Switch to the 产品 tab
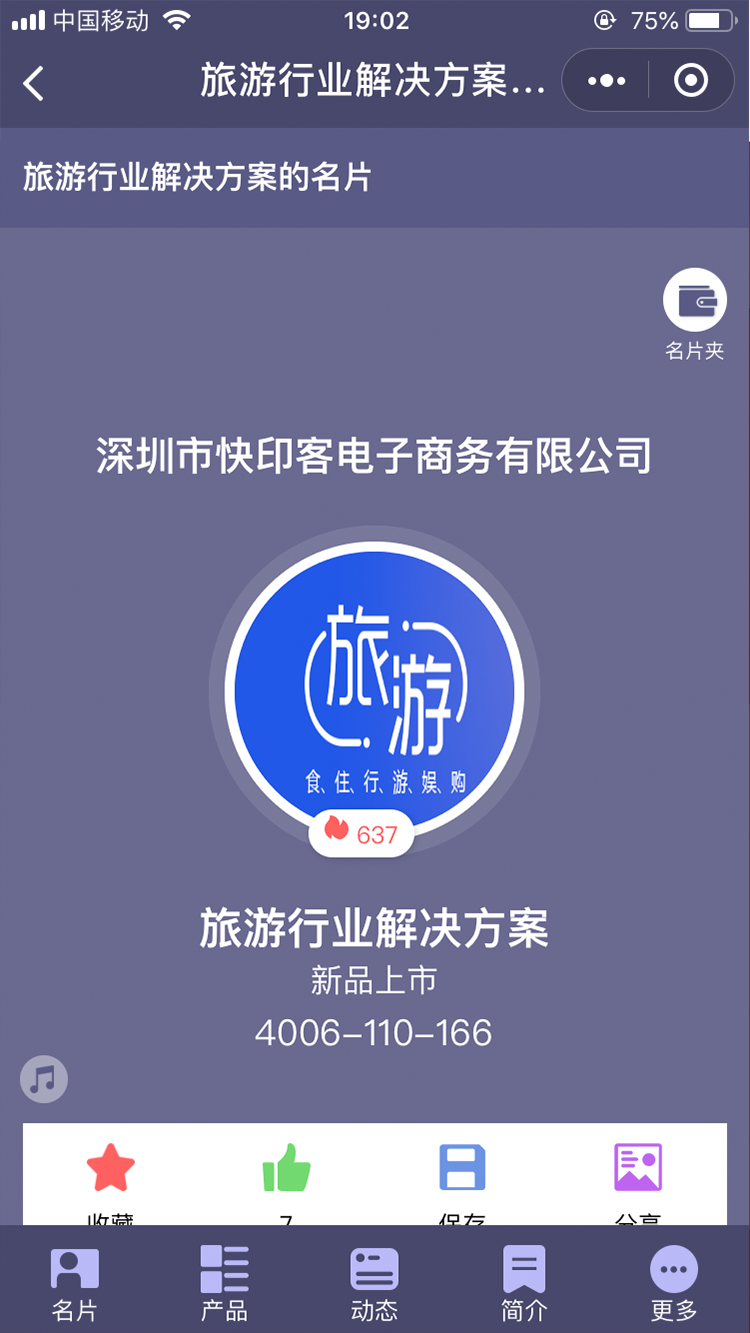 point(225,1283)
